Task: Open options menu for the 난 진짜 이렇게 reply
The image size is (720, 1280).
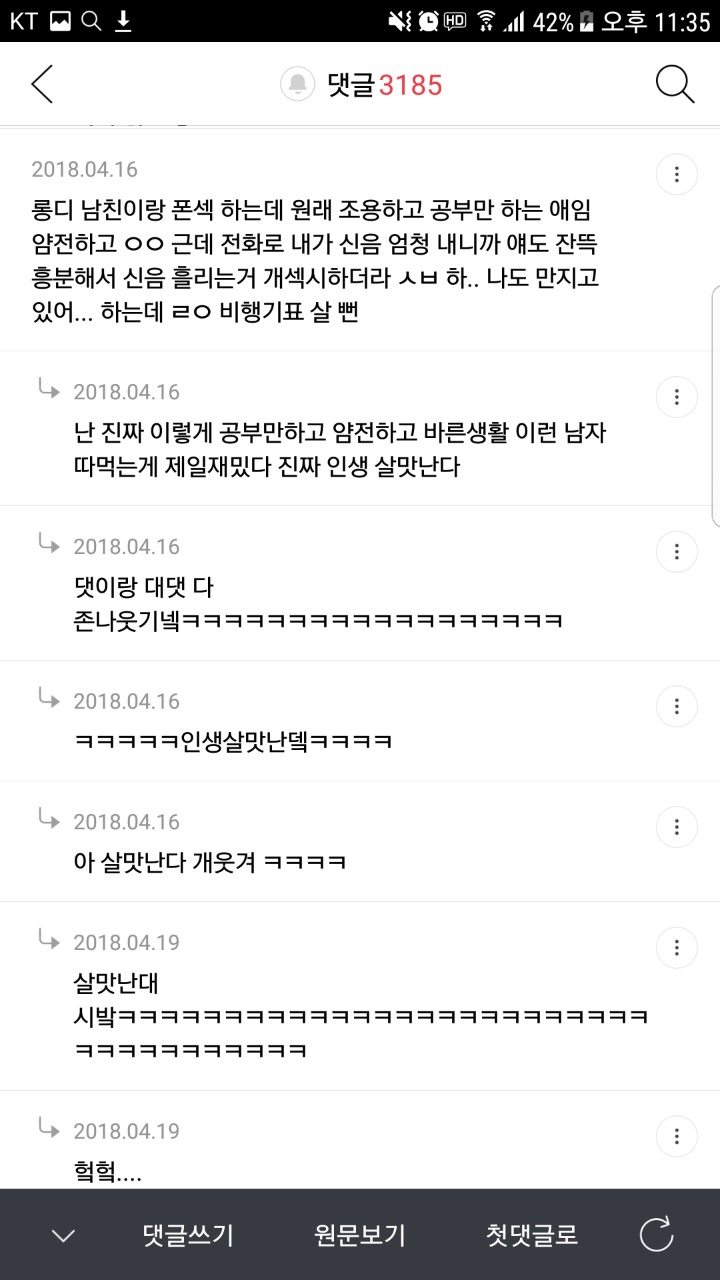Action: [677, 396]
